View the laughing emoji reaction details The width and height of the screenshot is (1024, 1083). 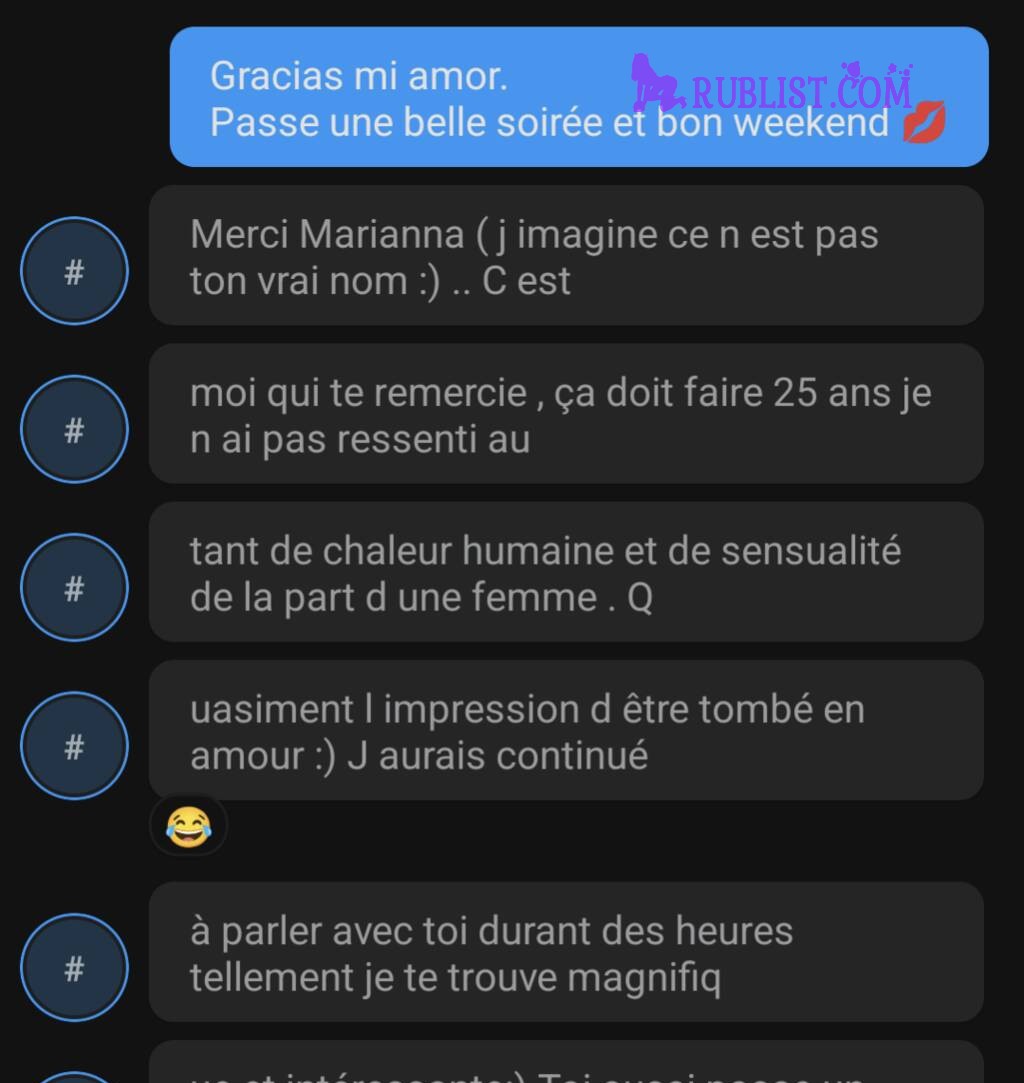tap(187, 826)
